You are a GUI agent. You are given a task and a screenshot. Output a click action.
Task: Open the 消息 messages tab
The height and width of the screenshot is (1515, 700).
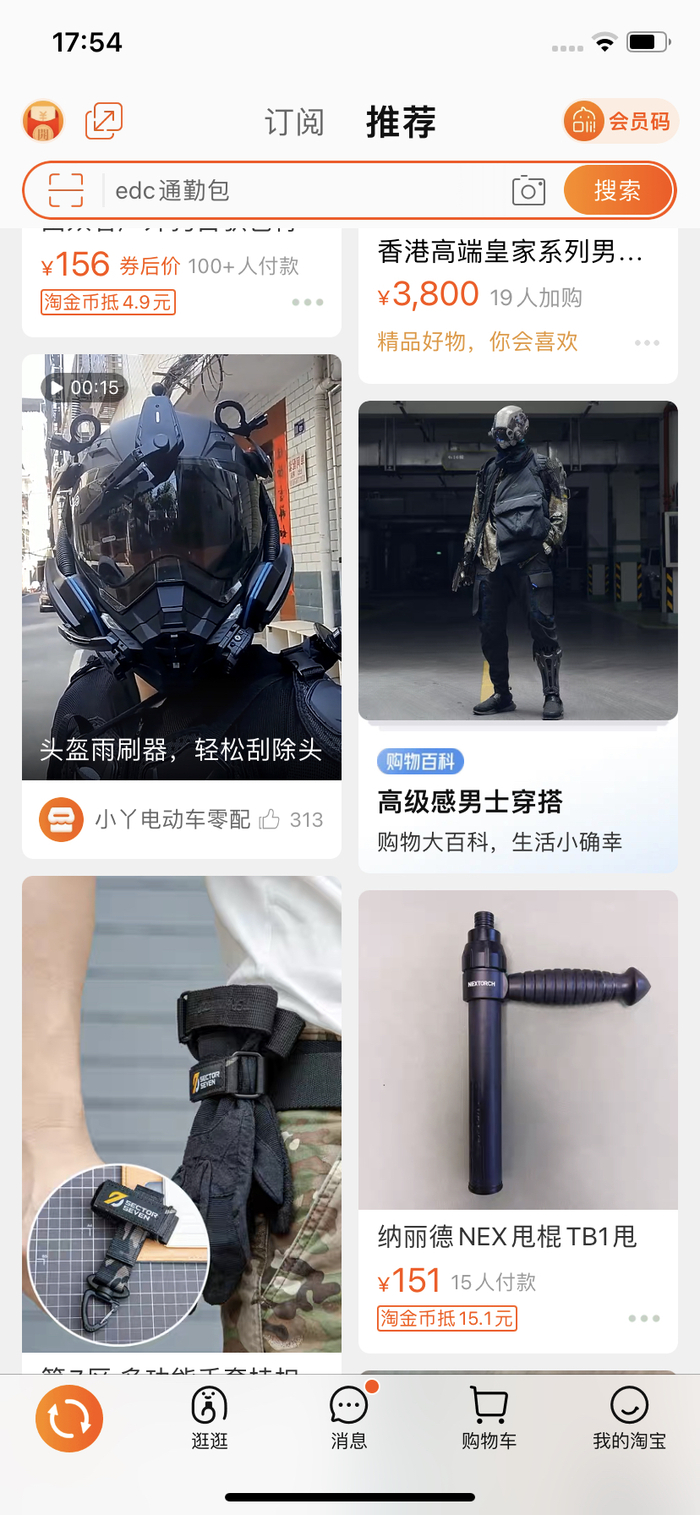(x=349, y=1418)
